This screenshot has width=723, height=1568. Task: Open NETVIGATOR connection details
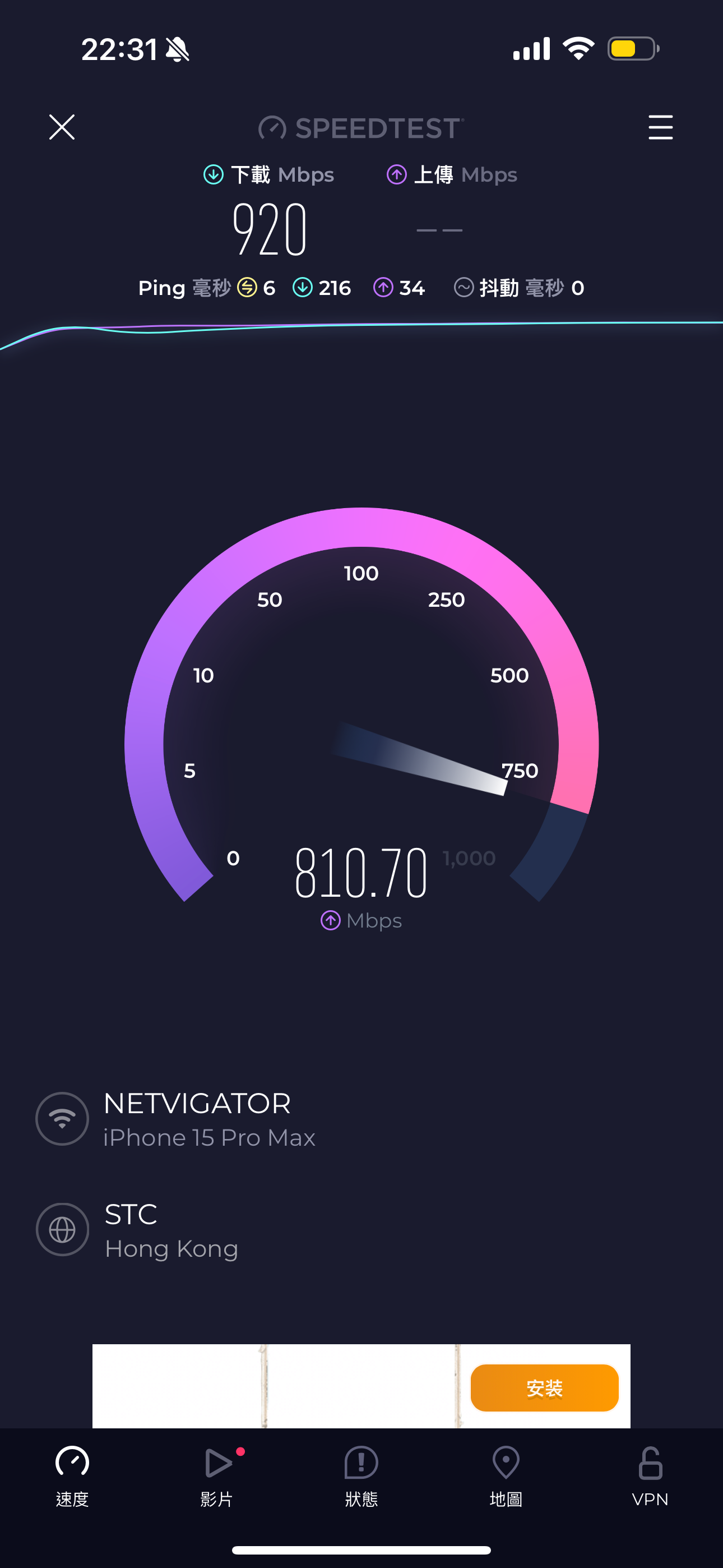[x=196, y=1119]
